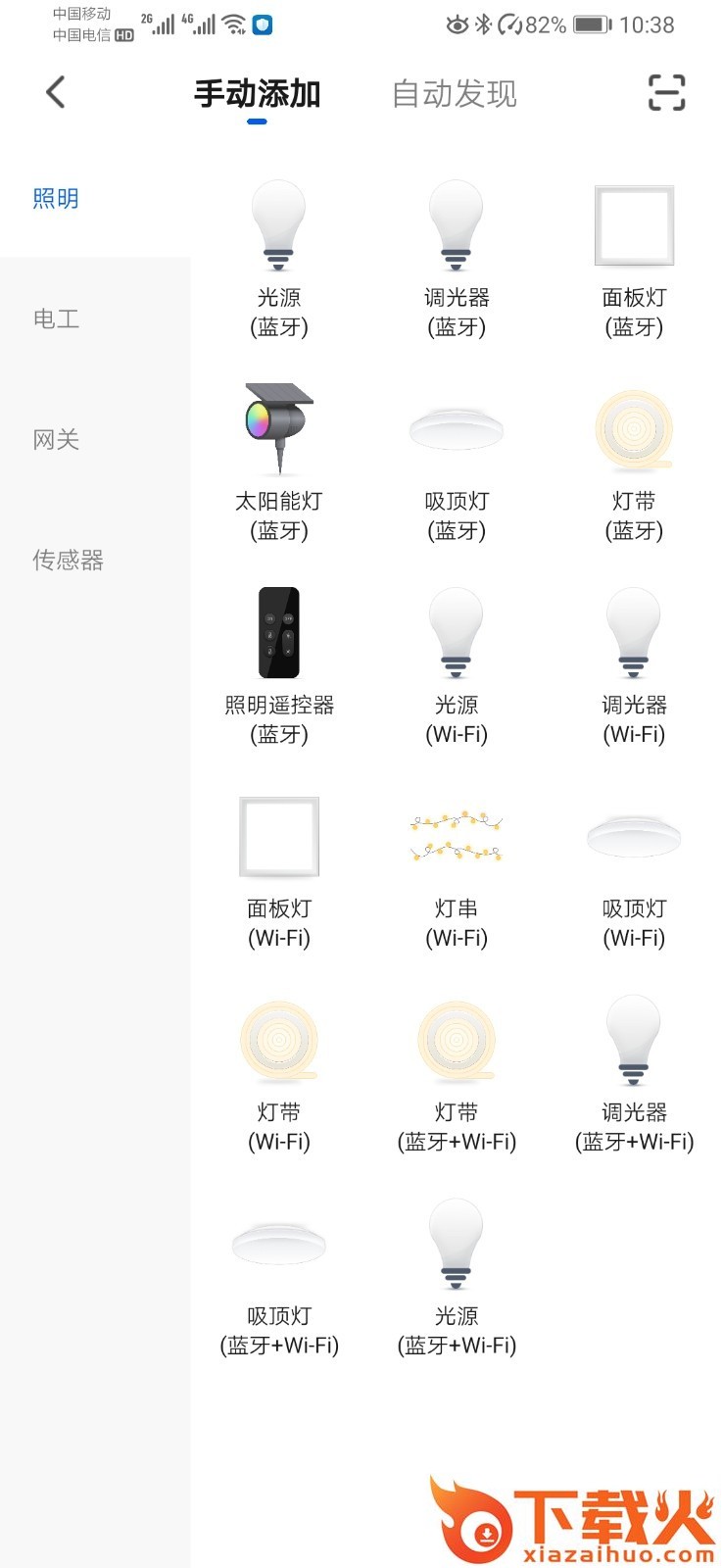The height and width of the screenshot is (1568, 723).
Task: Select the 调光器 (Wi-Fi) device
Action: point(634,664)
